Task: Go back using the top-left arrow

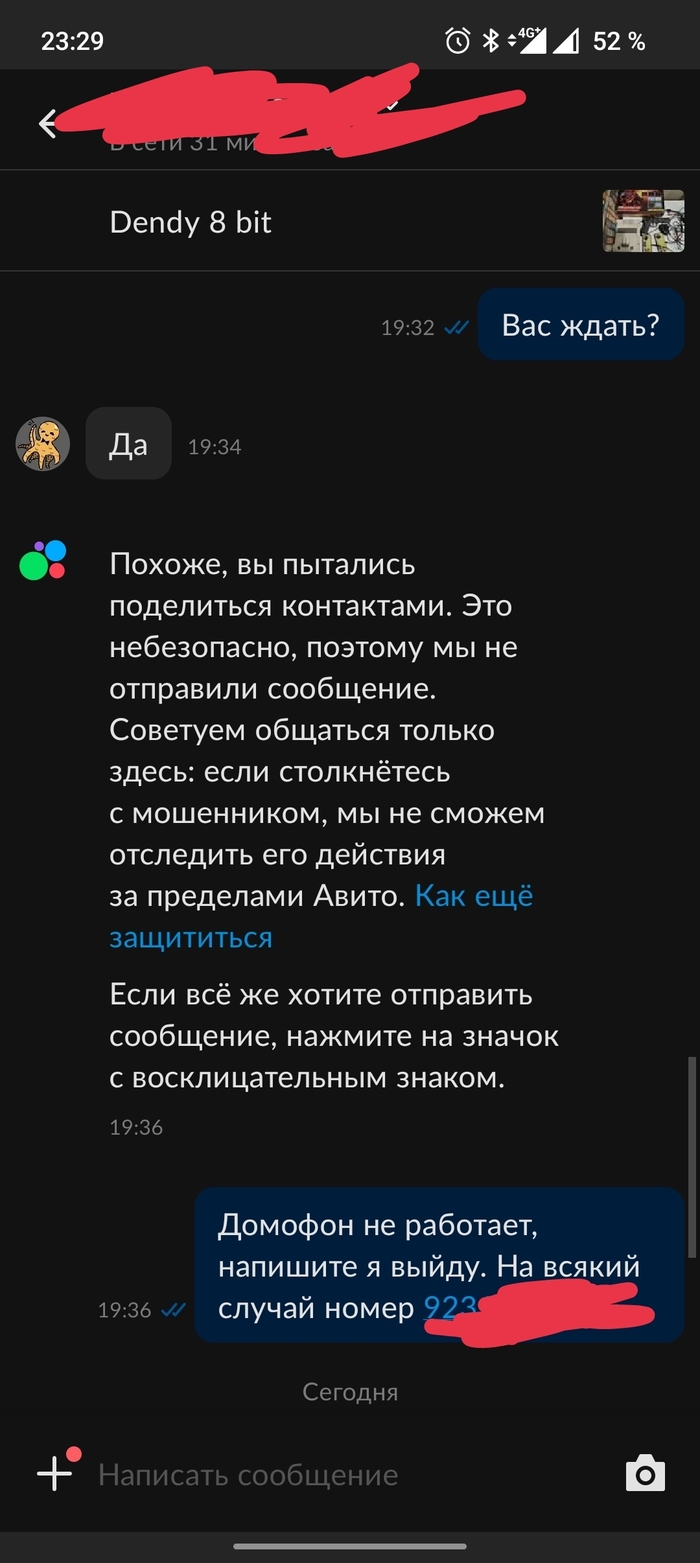Action: pyautogui.click(x=47, y=123)
